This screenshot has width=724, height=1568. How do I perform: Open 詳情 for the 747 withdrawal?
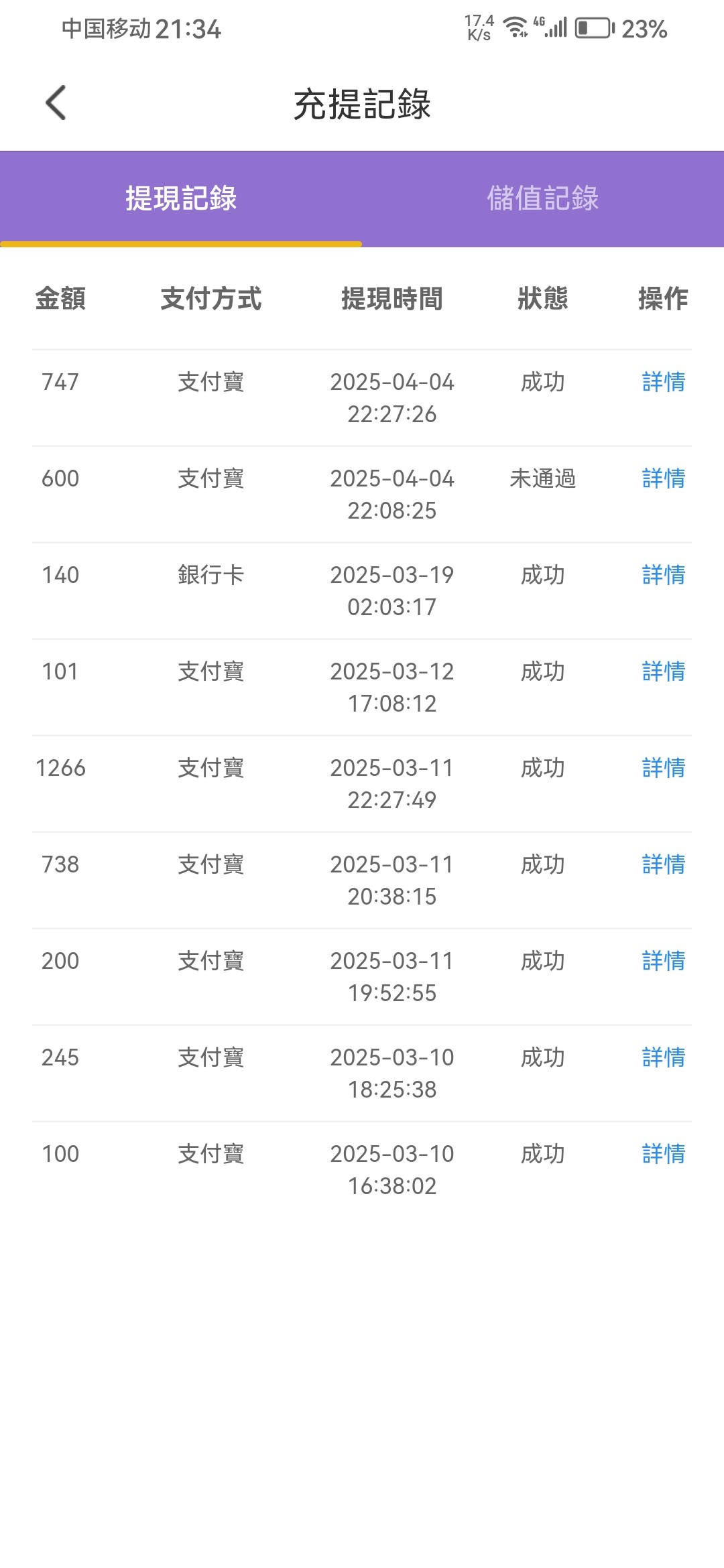pyautogui.click(x=664, y=382)
